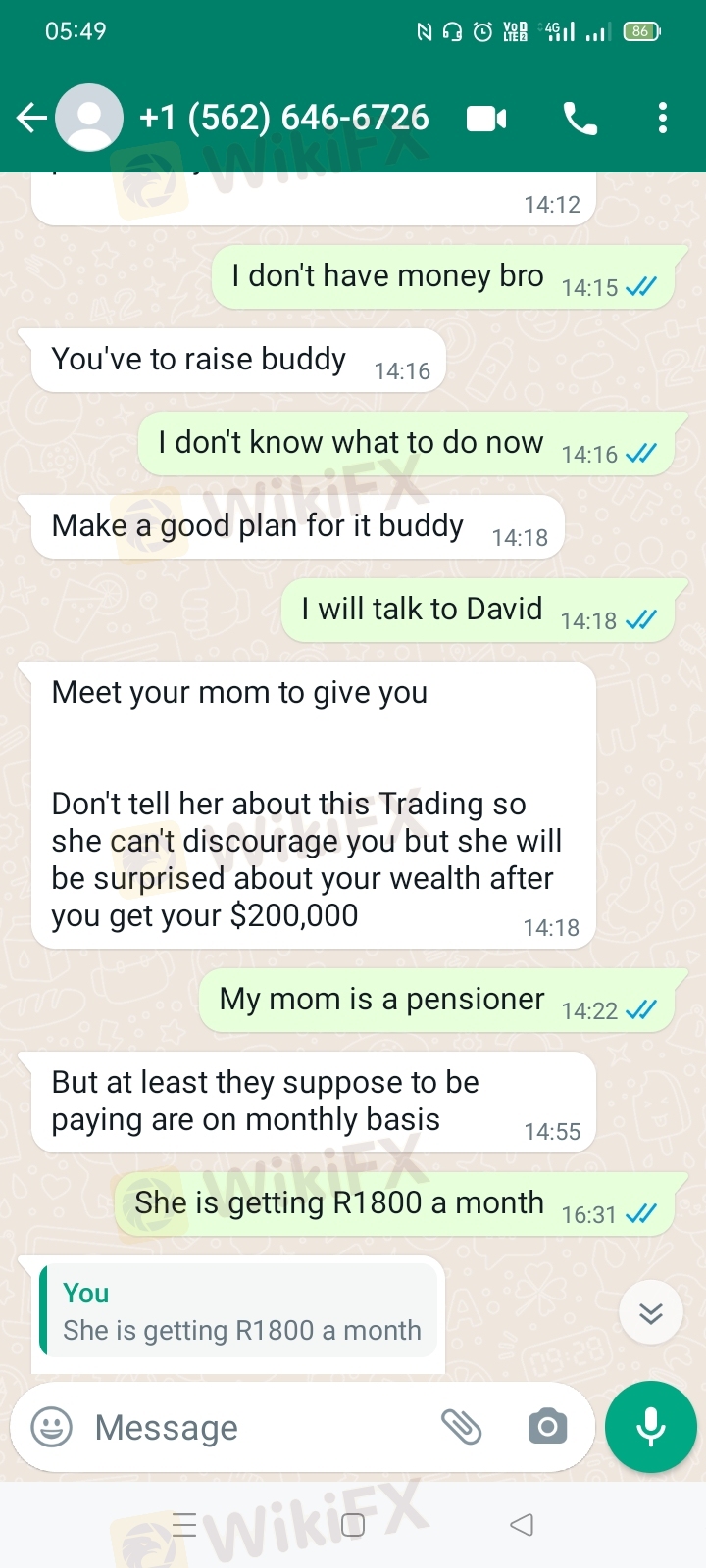The height and width of the screenshot is (1568, 706).
Task: Start a voice call
Action: click(x=580, y=119)
